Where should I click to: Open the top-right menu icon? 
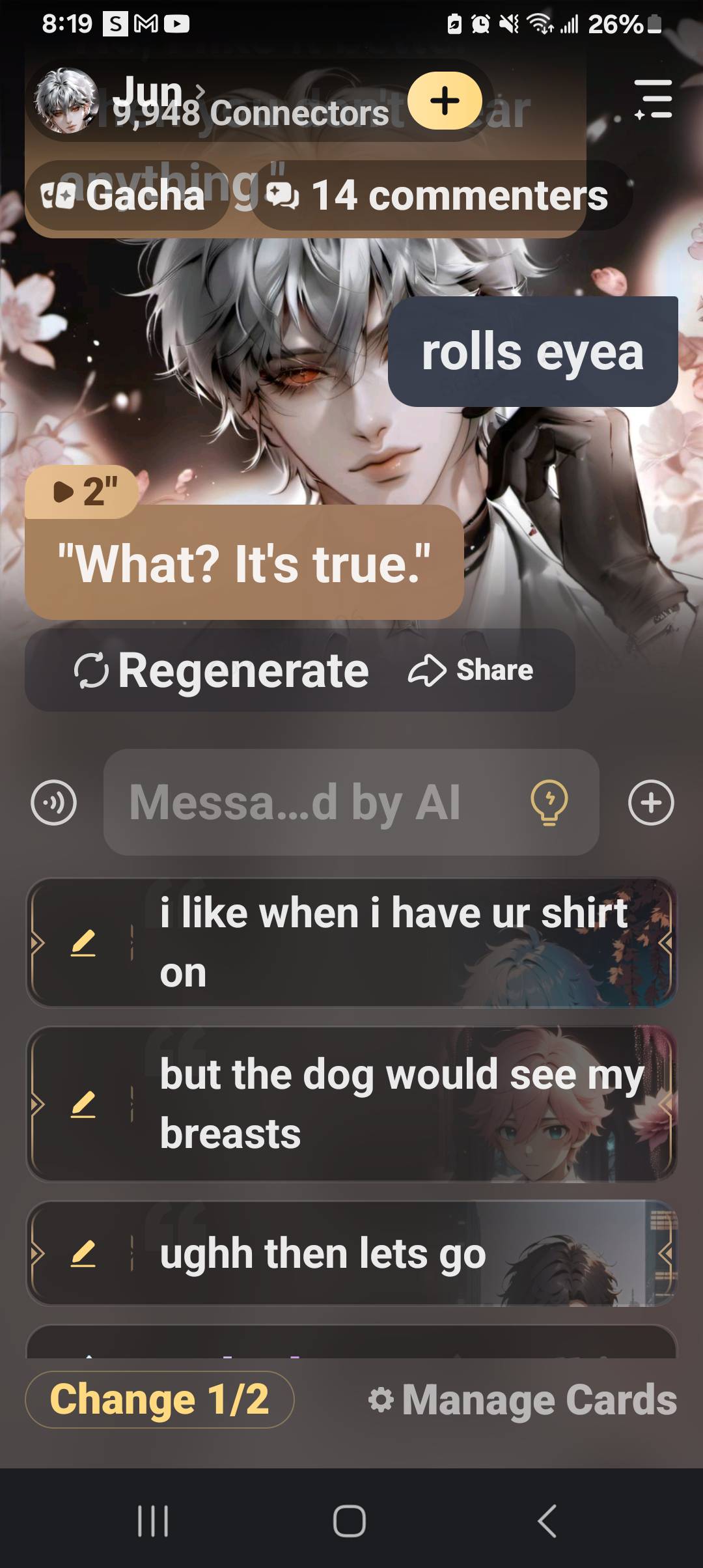pyautogui.click(x=653, y=100)
